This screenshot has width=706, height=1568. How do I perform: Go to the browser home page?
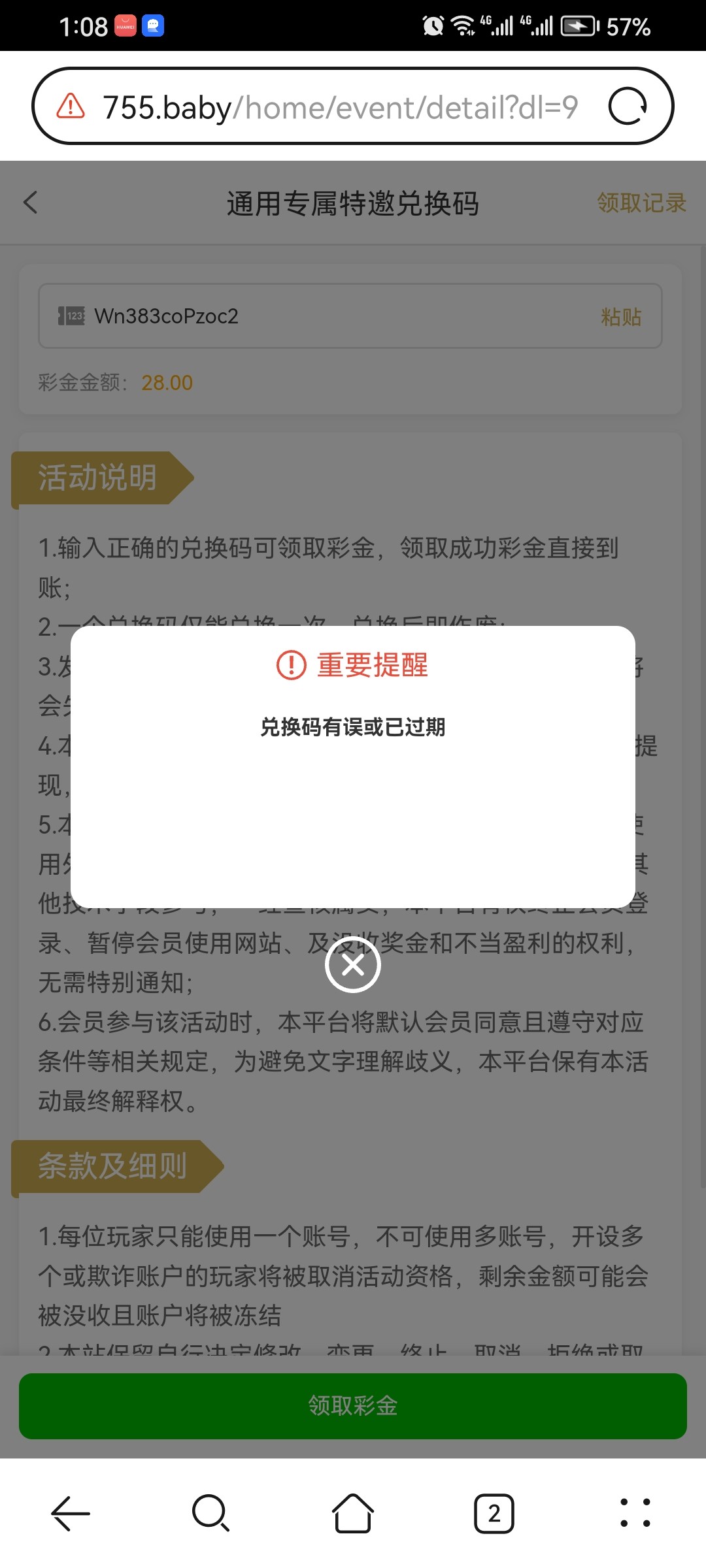tap(353, 1513)
